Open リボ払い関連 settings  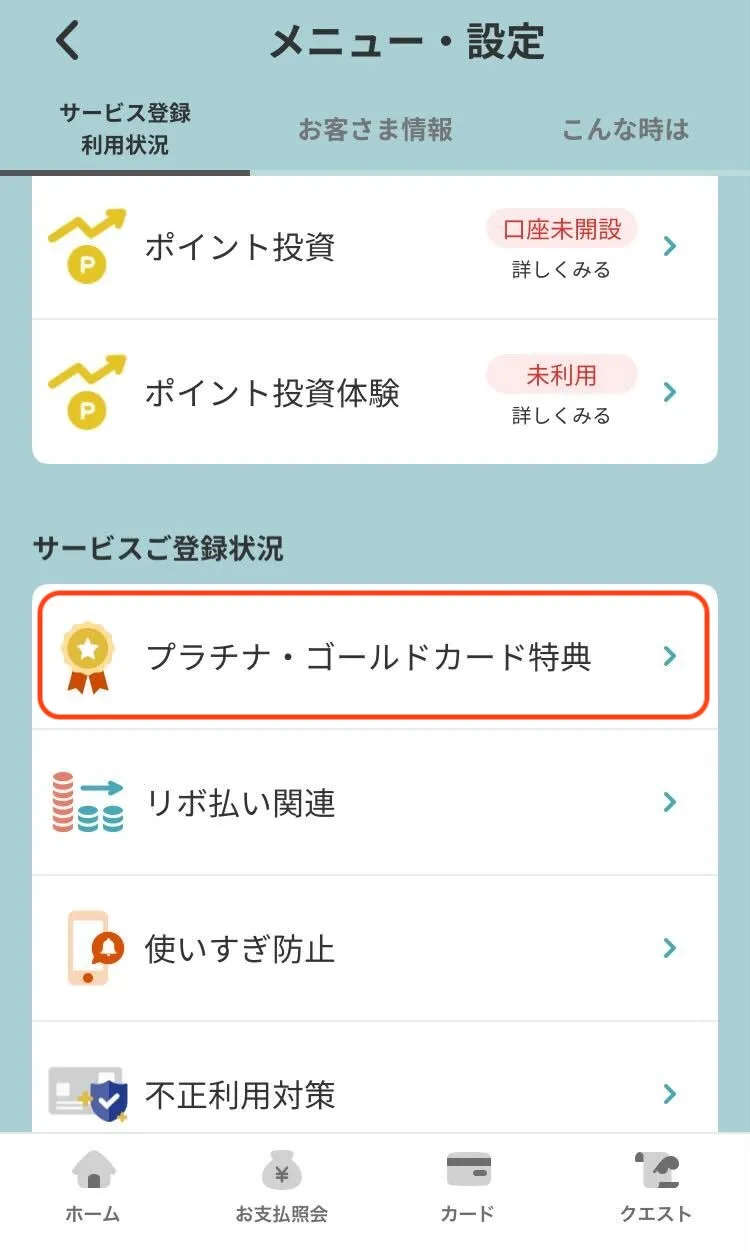tap(375, 802)
